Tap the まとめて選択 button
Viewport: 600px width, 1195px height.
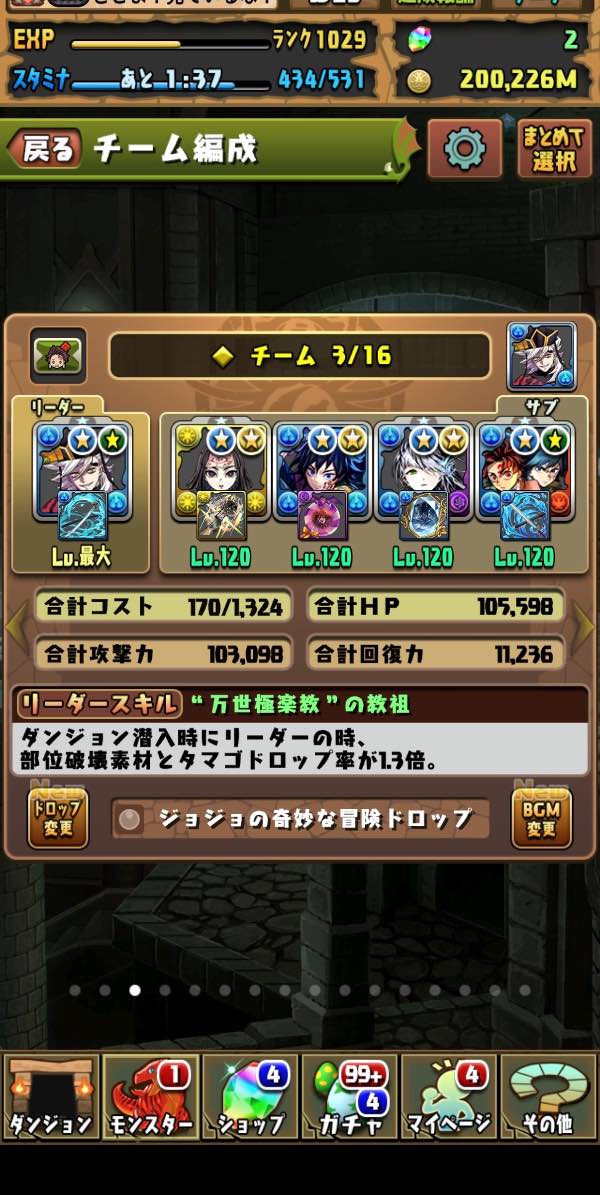pyautogui.click(x=555, y=150)
